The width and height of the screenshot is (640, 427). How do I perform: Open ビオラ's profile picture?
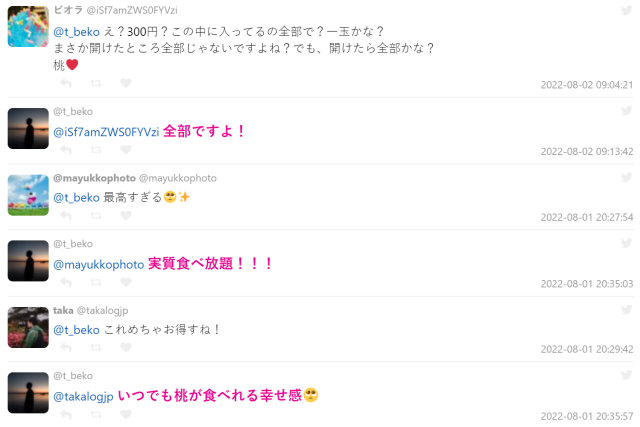[x=28, y=27]
